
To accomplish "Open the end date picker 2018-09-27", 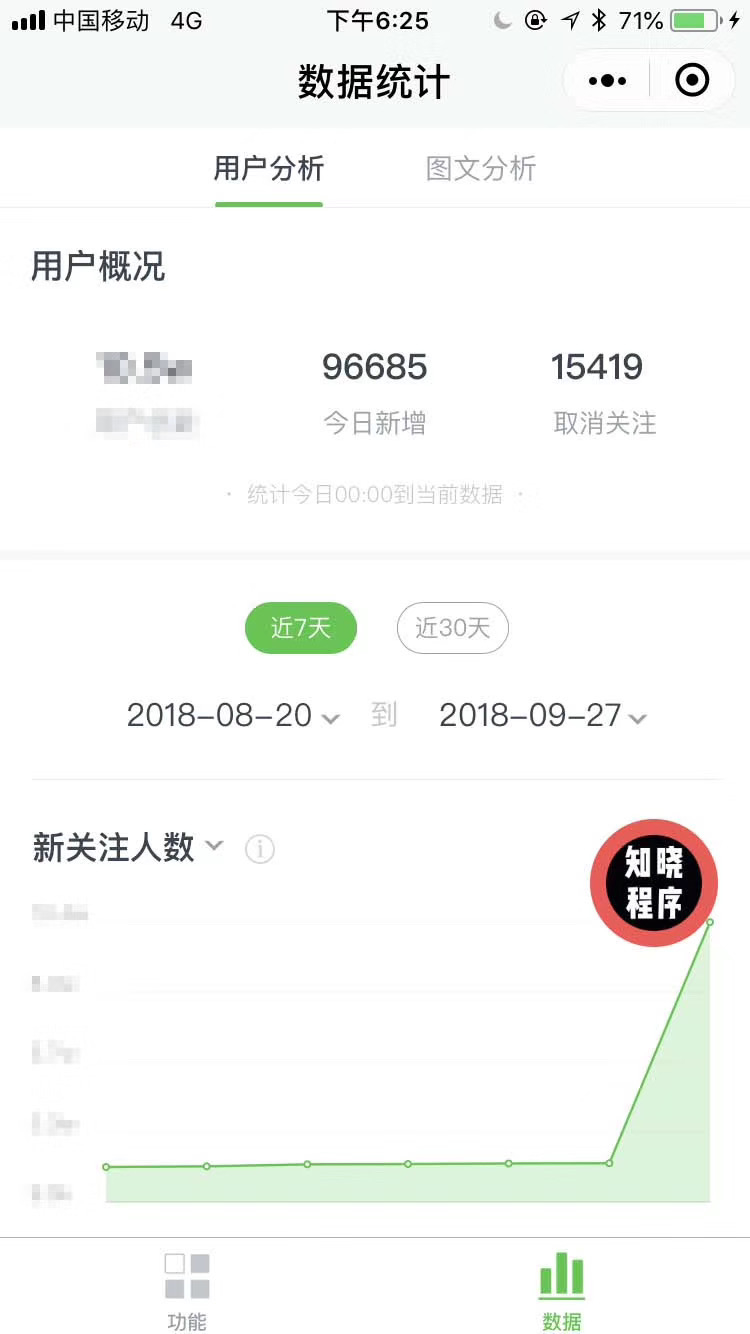I will [x=532, y=715].
